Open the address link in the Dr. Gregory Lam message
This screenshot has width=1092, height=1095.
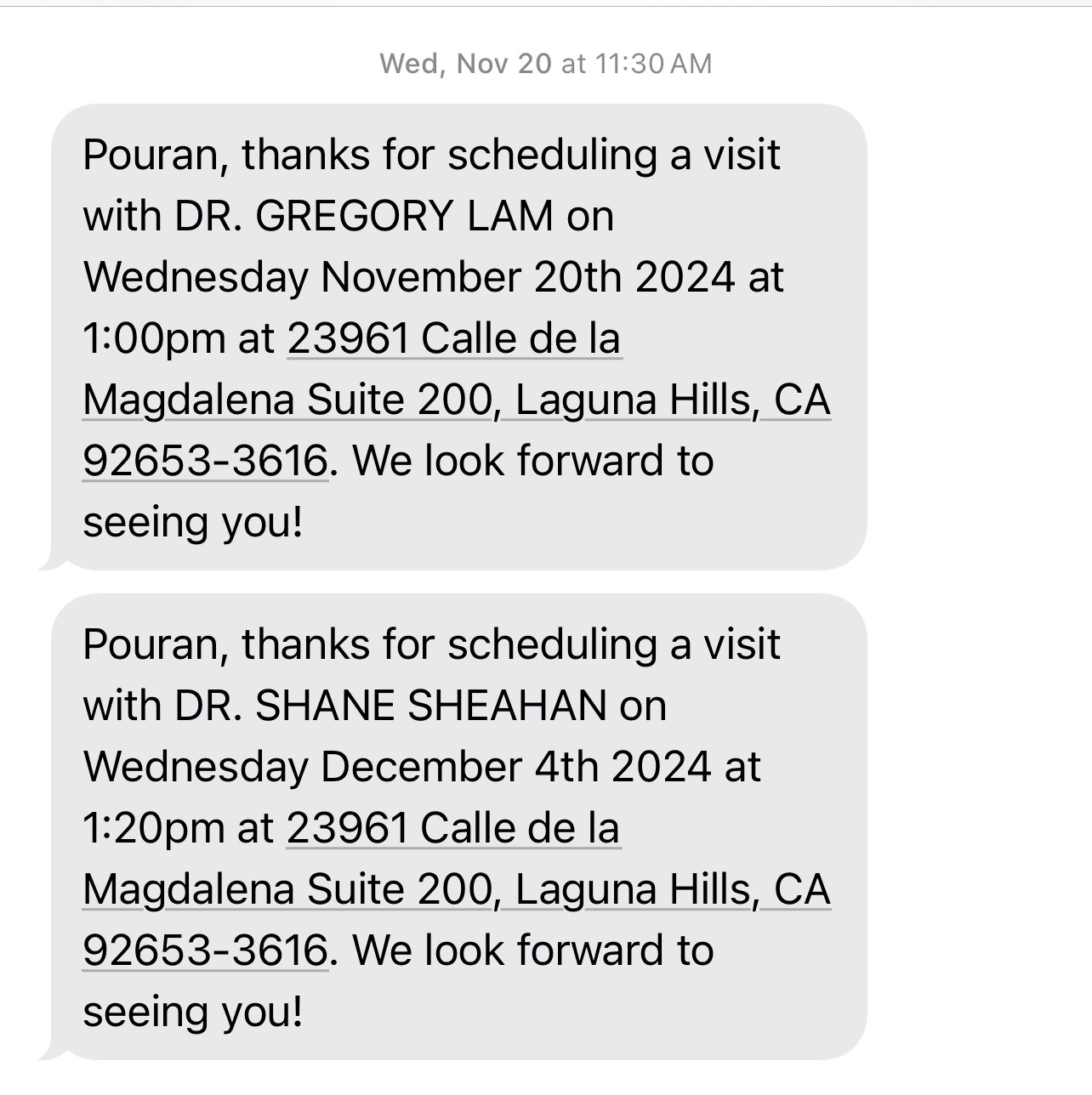[456, 400]
